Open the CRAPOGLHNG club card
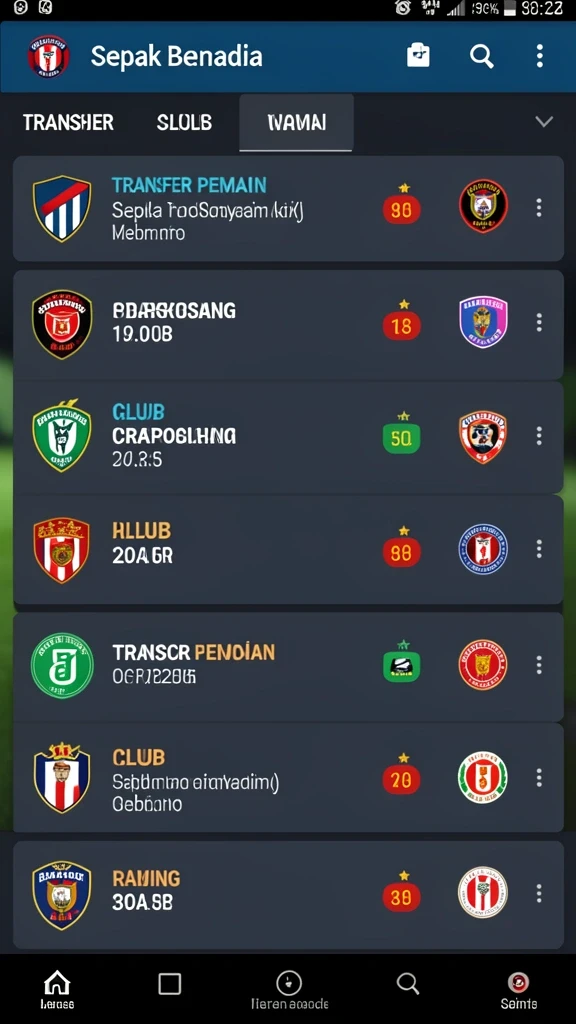This screenshot has height=1024, width=576. coord(288,436)
